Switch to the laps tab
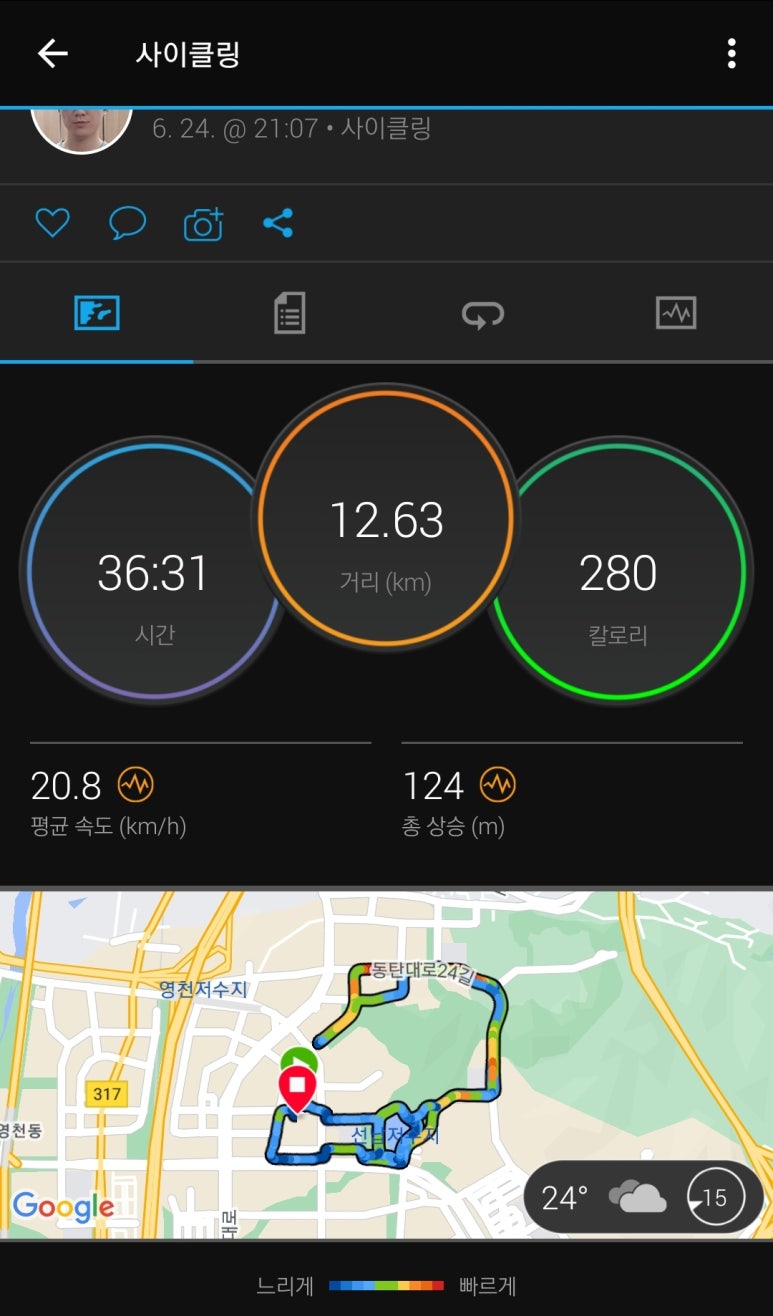 (483, 314)
